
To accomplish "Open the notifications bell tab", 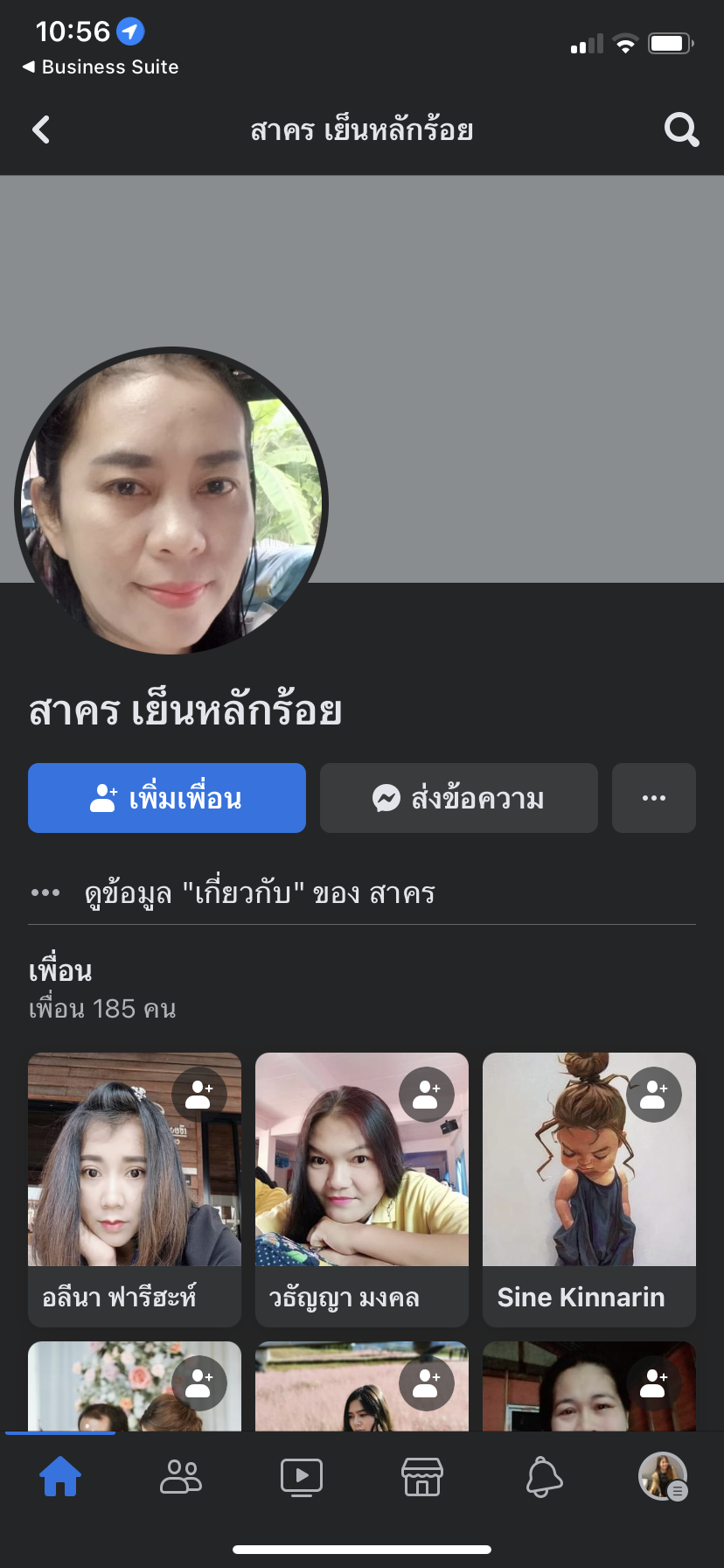I will 543,1477.
